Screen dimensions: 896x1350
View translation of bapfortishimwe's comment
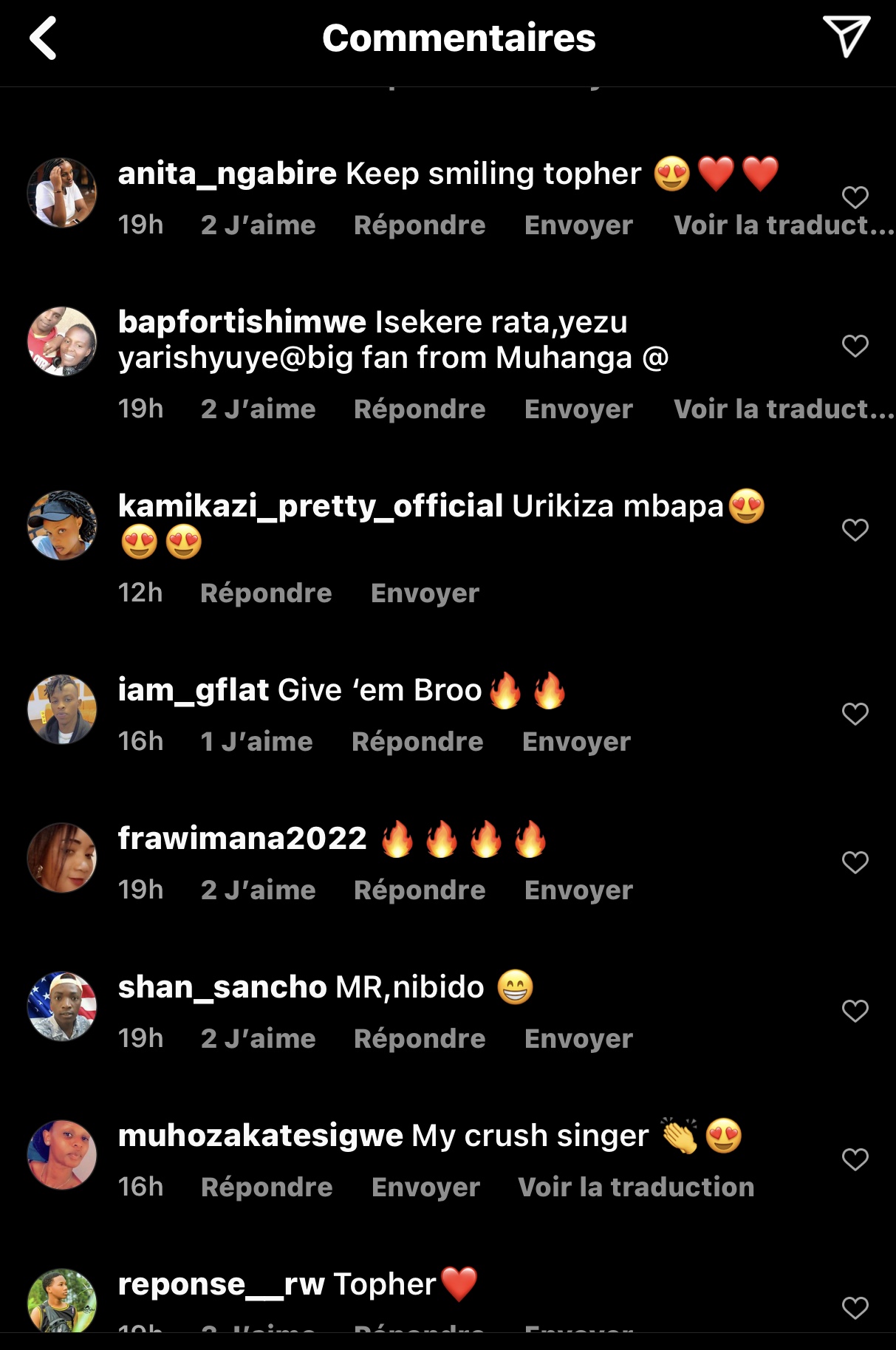(783, 409)
